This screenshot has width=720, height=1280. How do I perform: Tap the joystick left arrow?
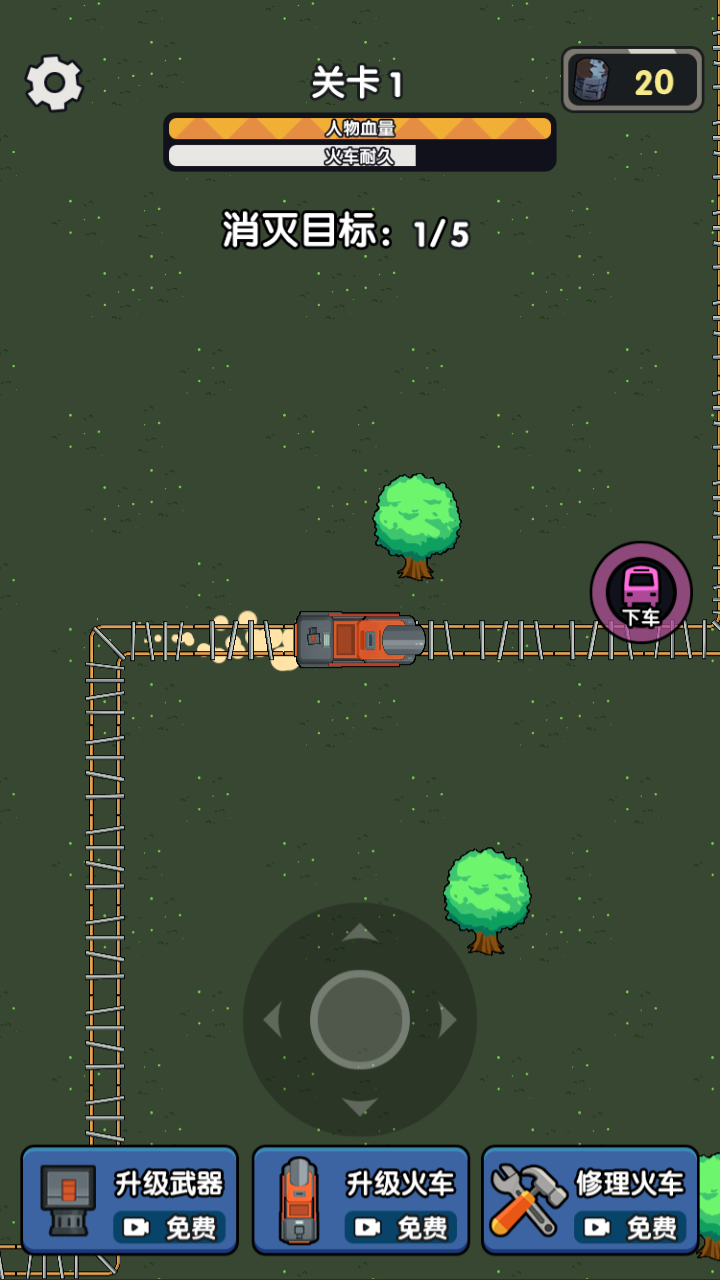(x=272, y=1020)
